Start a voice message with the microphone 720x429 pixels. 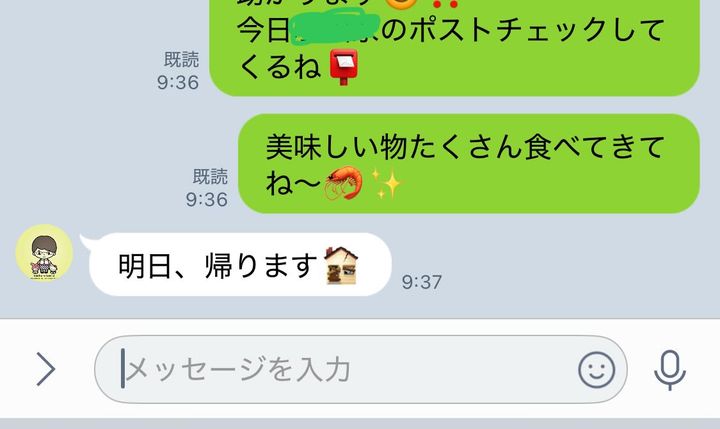pyautogui.click(x=669, y=370)
